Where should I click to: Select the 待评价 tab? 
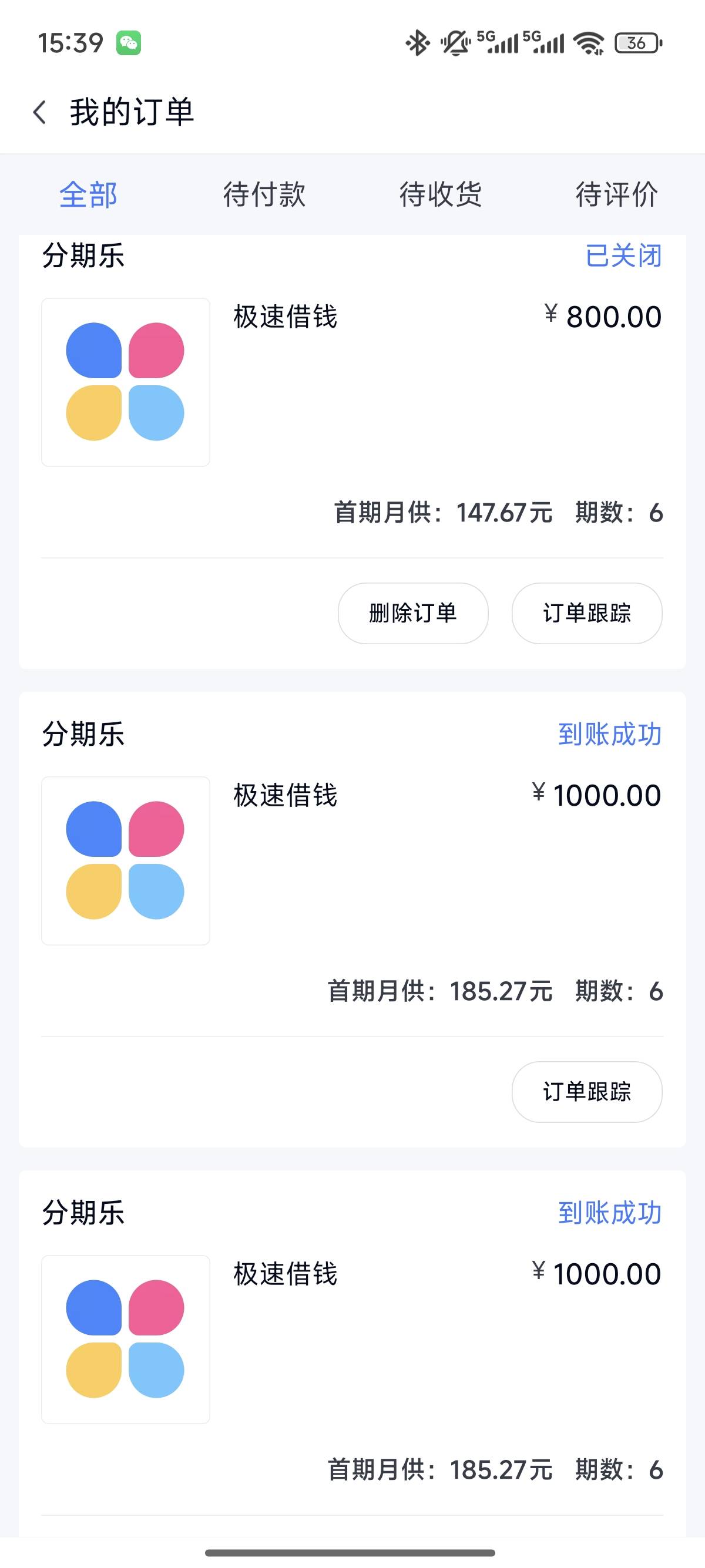tap(617, 195)
